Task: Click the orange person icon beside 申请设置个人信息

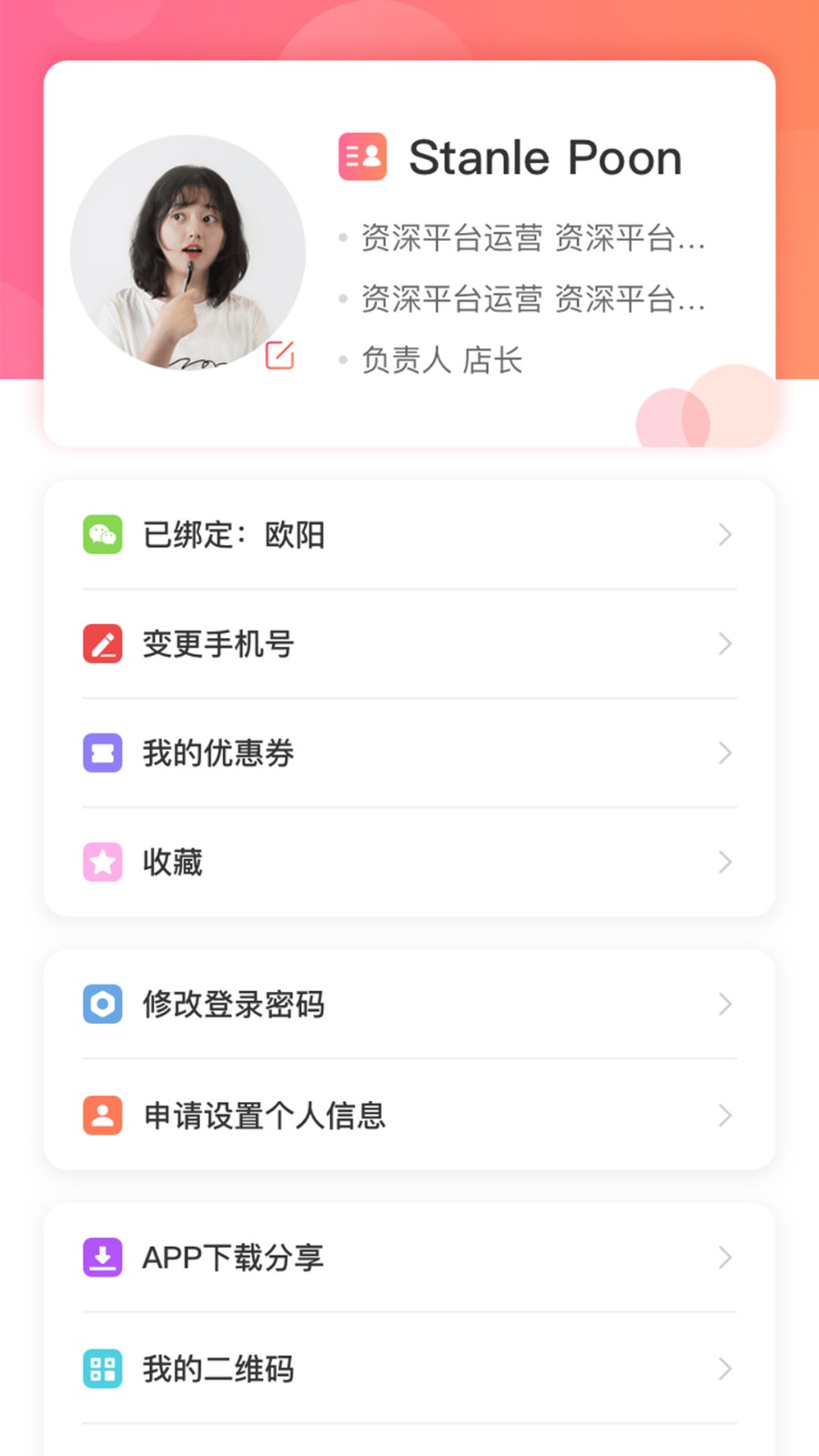Action: point(102,1116)
